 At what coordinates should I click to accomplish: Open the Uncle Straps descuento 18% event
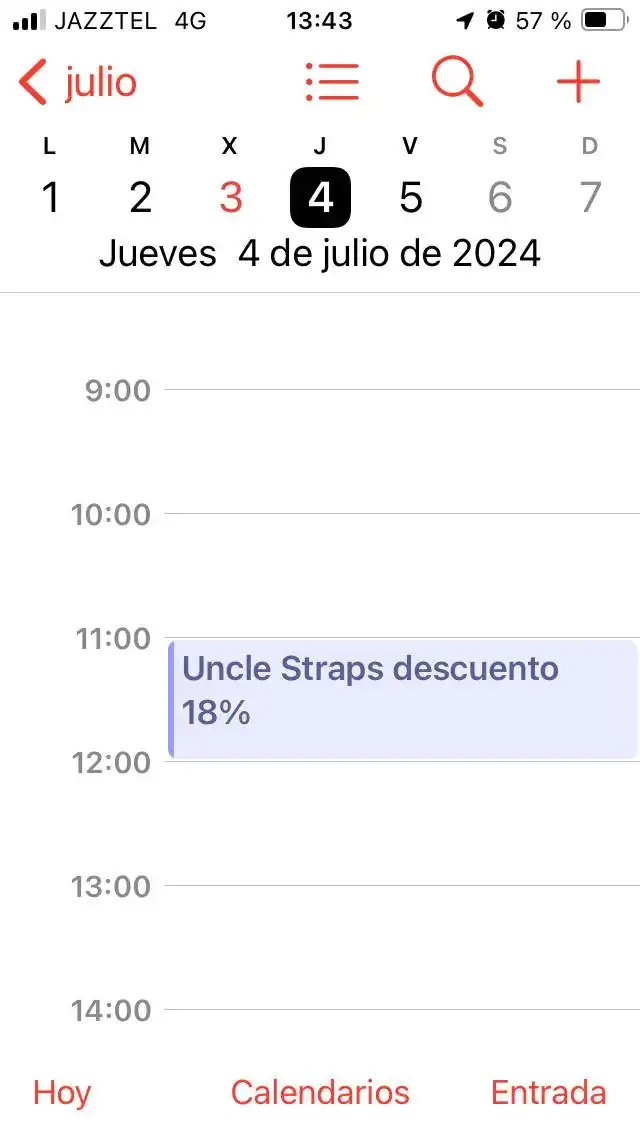[400, 699]
